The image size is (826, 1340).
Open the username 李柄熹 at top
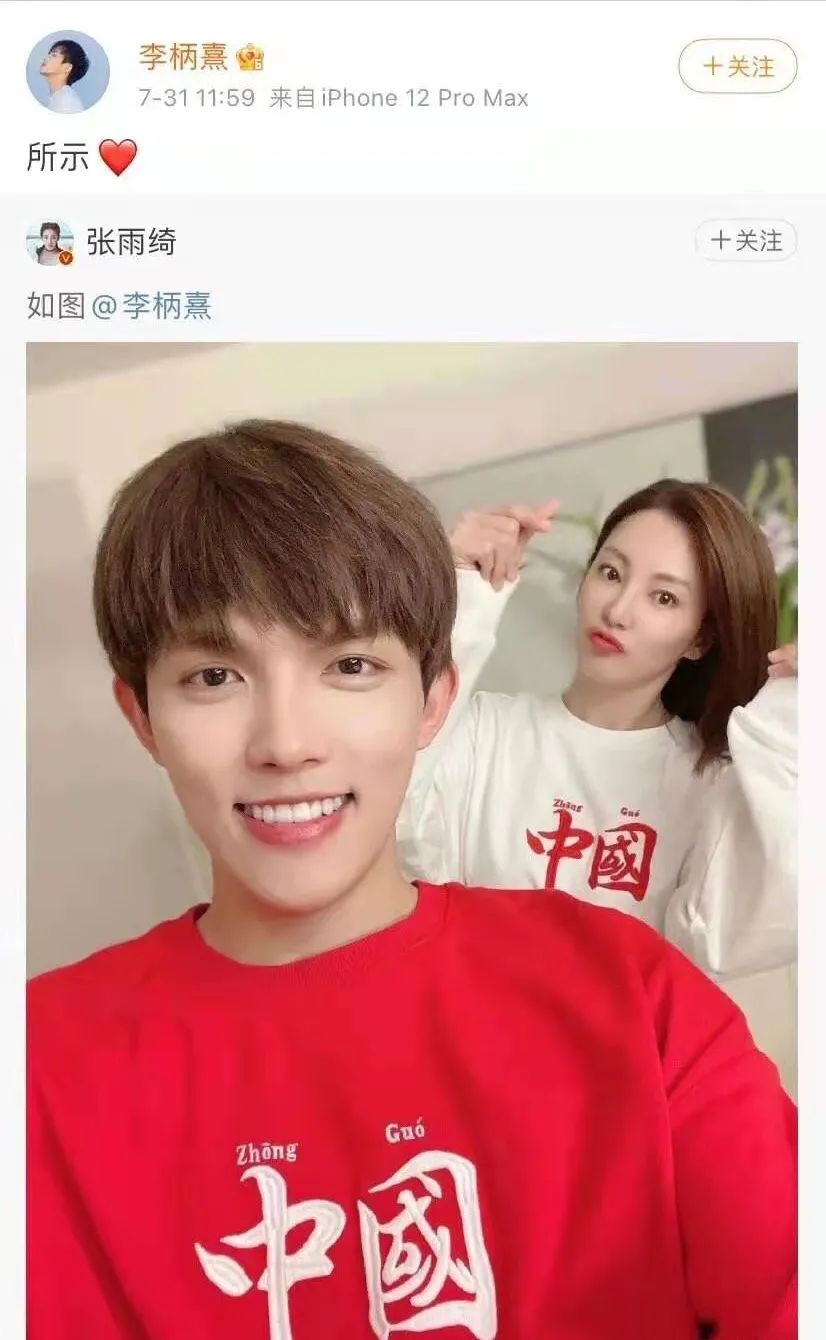[x=183, y=56]
